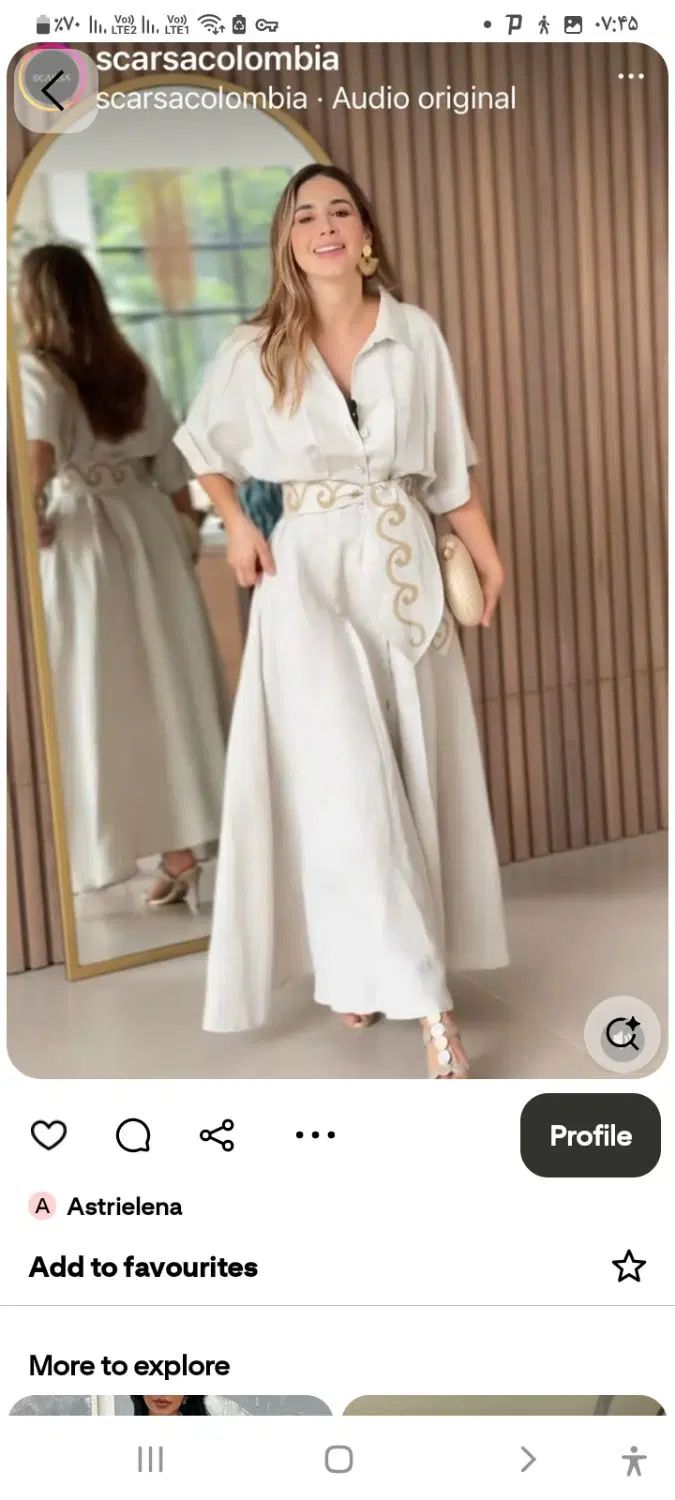Like this pin with the heart icon

click(x=48, y=1135)
